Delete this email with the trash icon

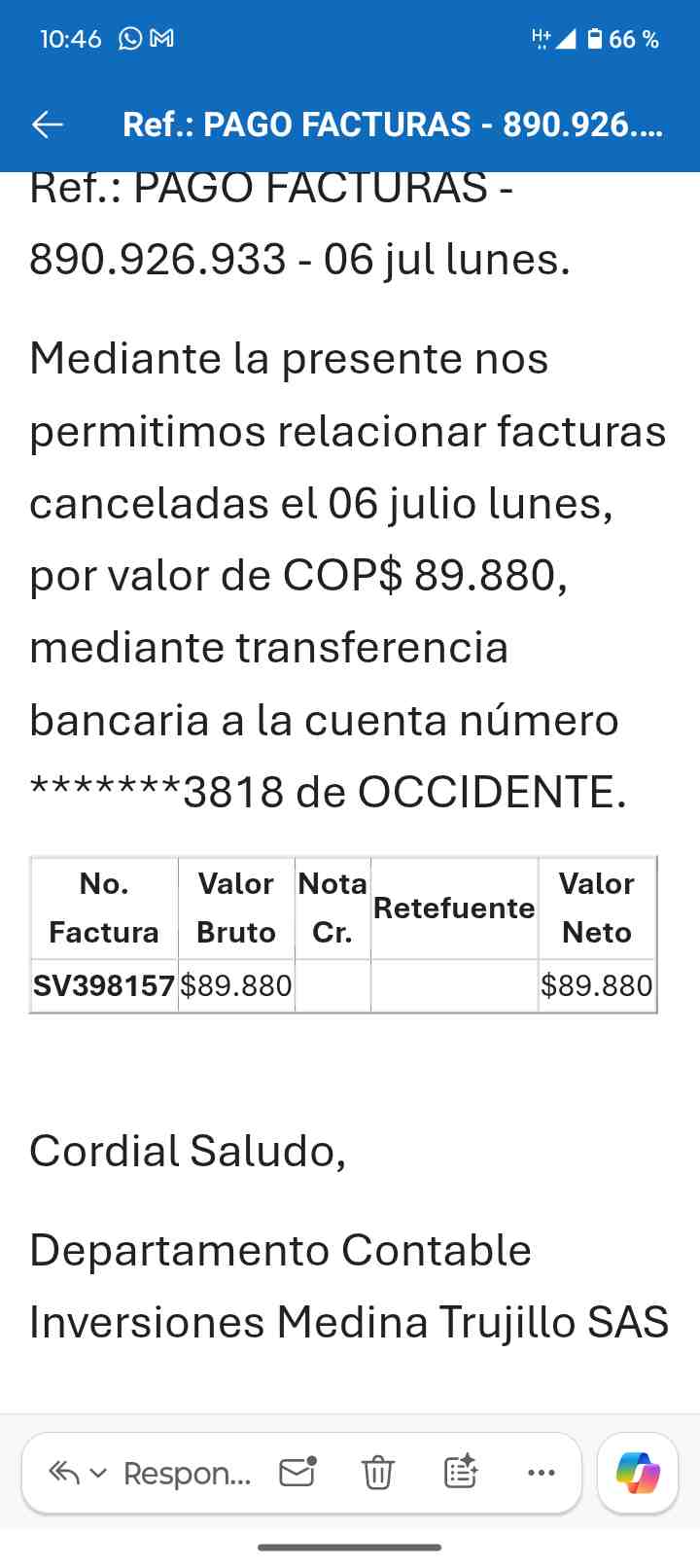click(x=378, y=1473)
